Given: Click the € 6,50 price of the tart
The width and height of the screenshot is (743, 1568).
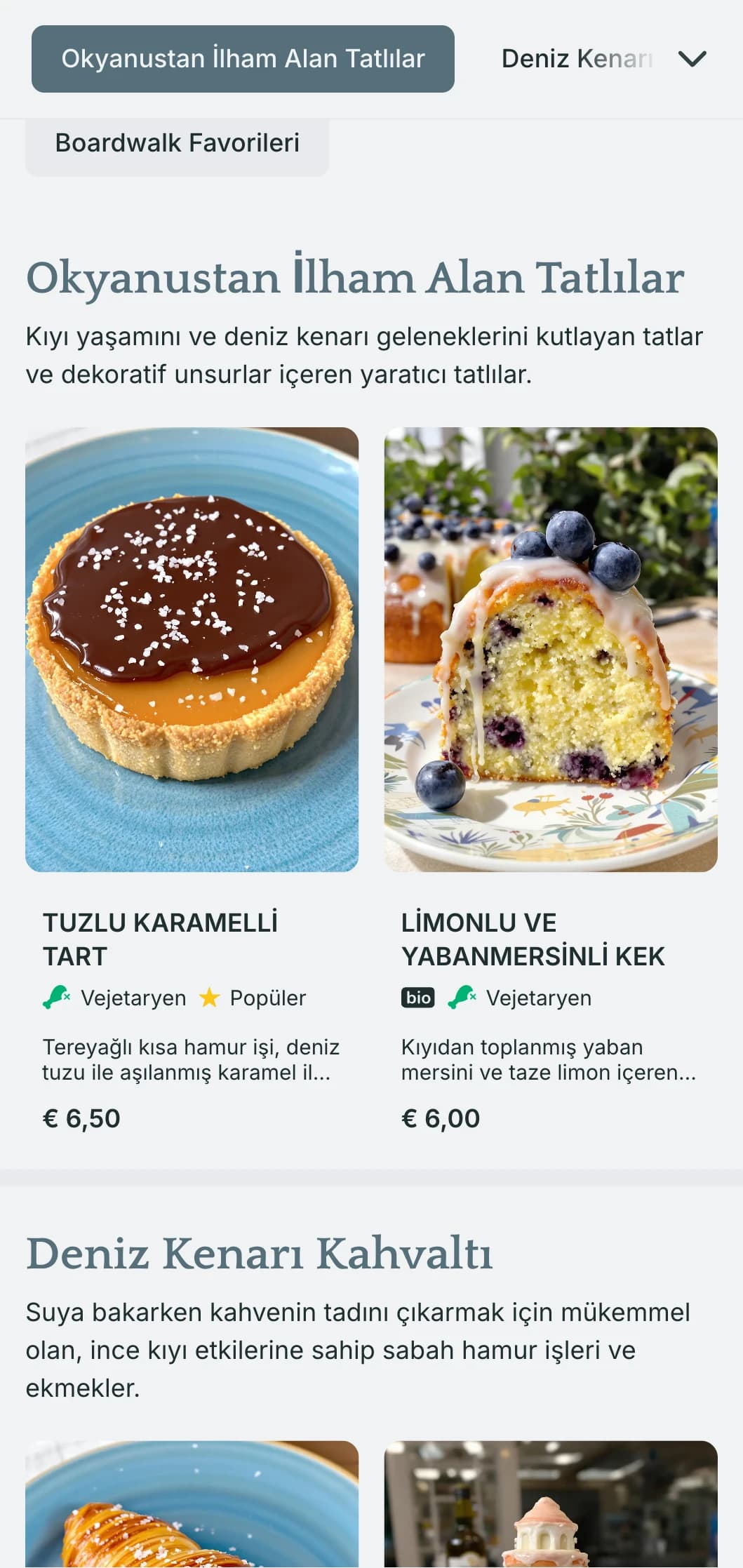Looking at the screenshot, I should pyautogui.click(x=81, y=1120).
